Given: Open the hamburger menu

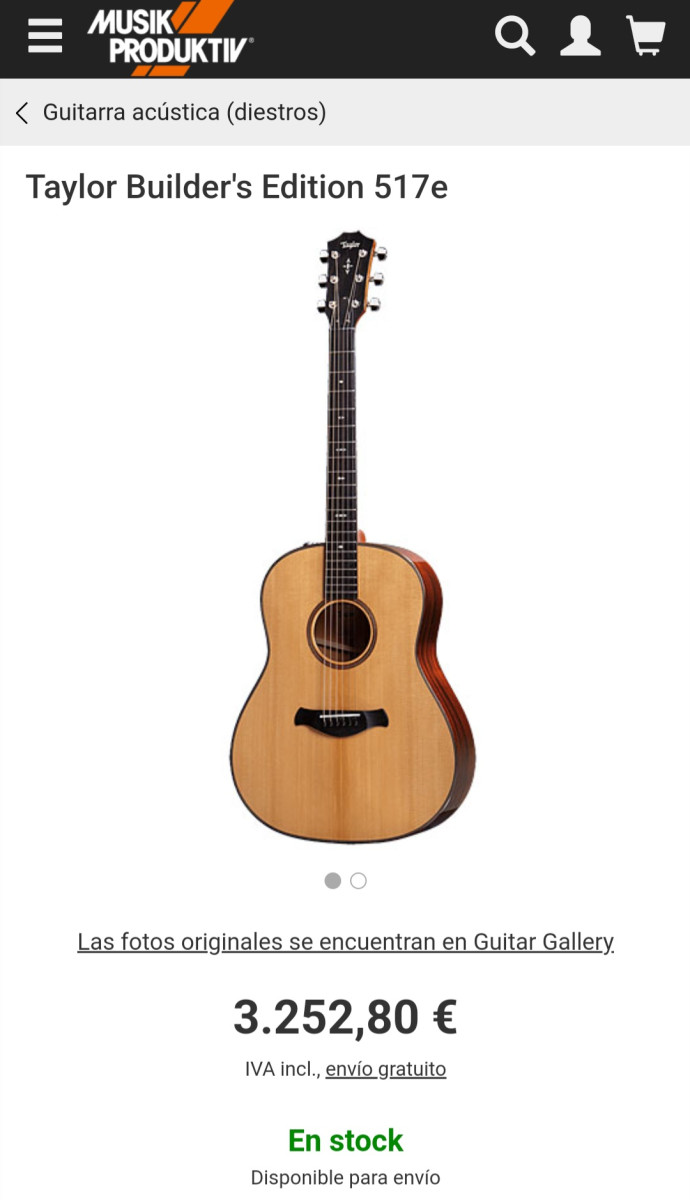Looking at the screenshot, I should (45, 37).
